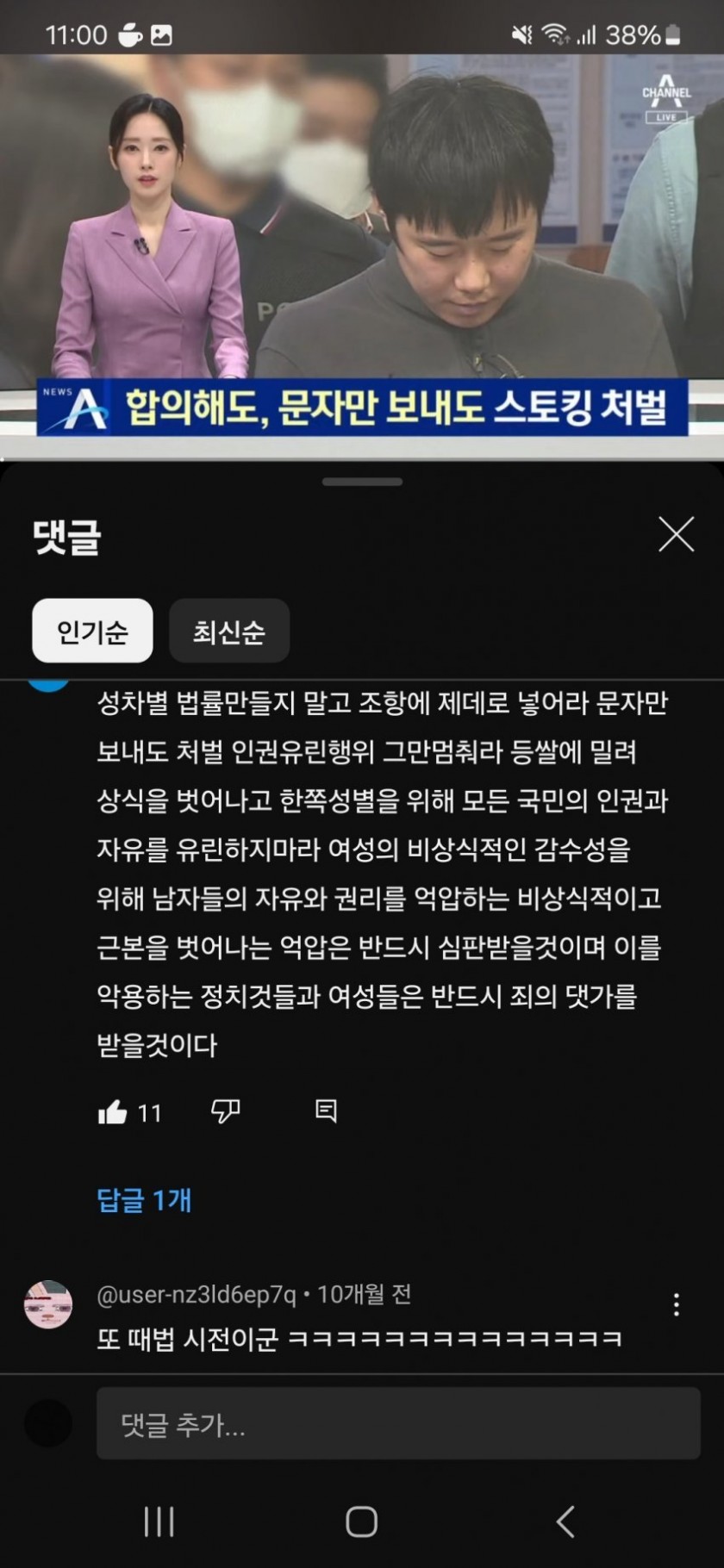Like the comment with 11 likes
Screen dimensions: 724x1568
pos(113,1112)
